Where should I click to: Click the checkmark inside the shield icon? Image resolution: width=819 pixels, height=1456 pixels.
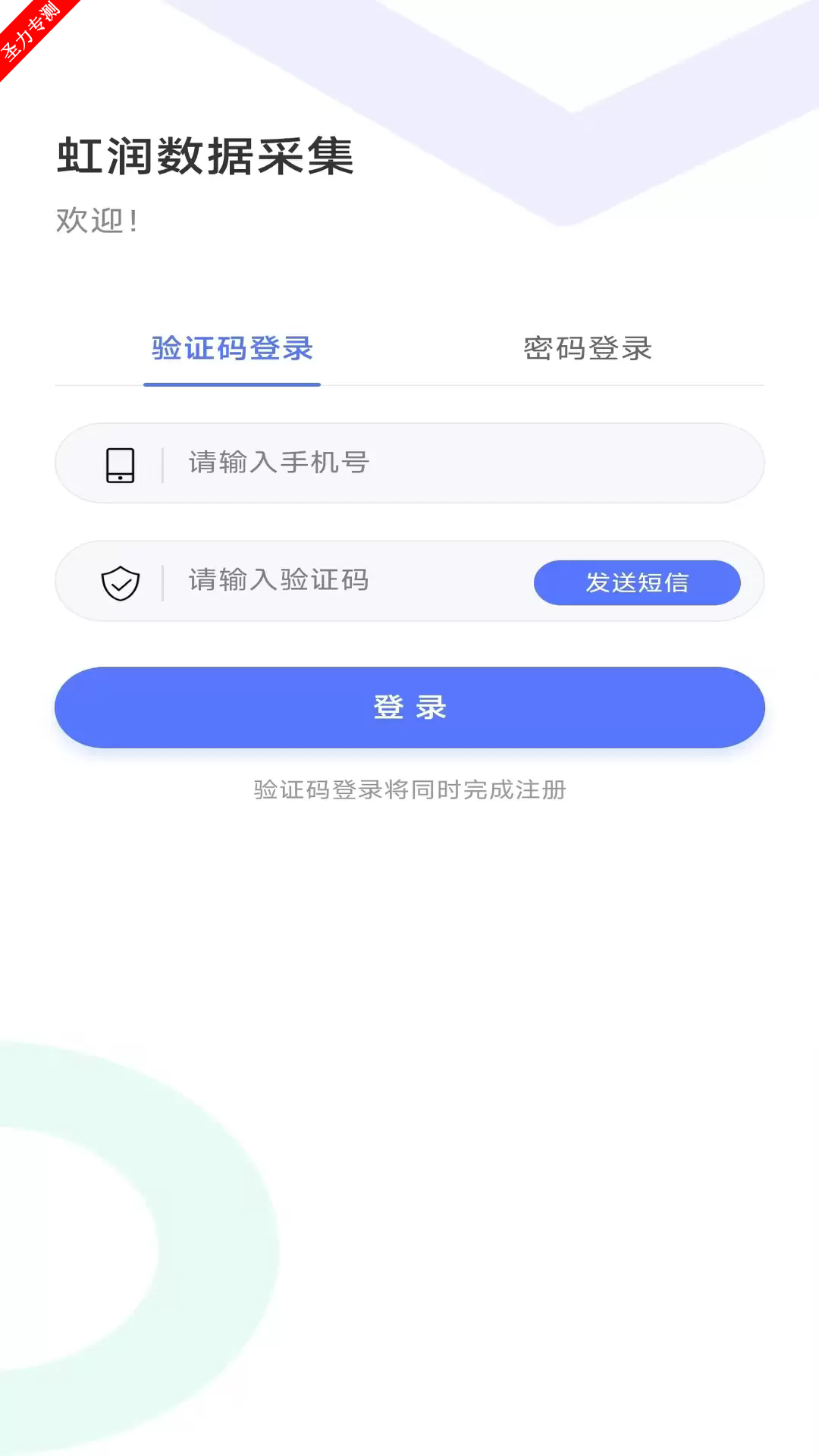click(121, 584)
